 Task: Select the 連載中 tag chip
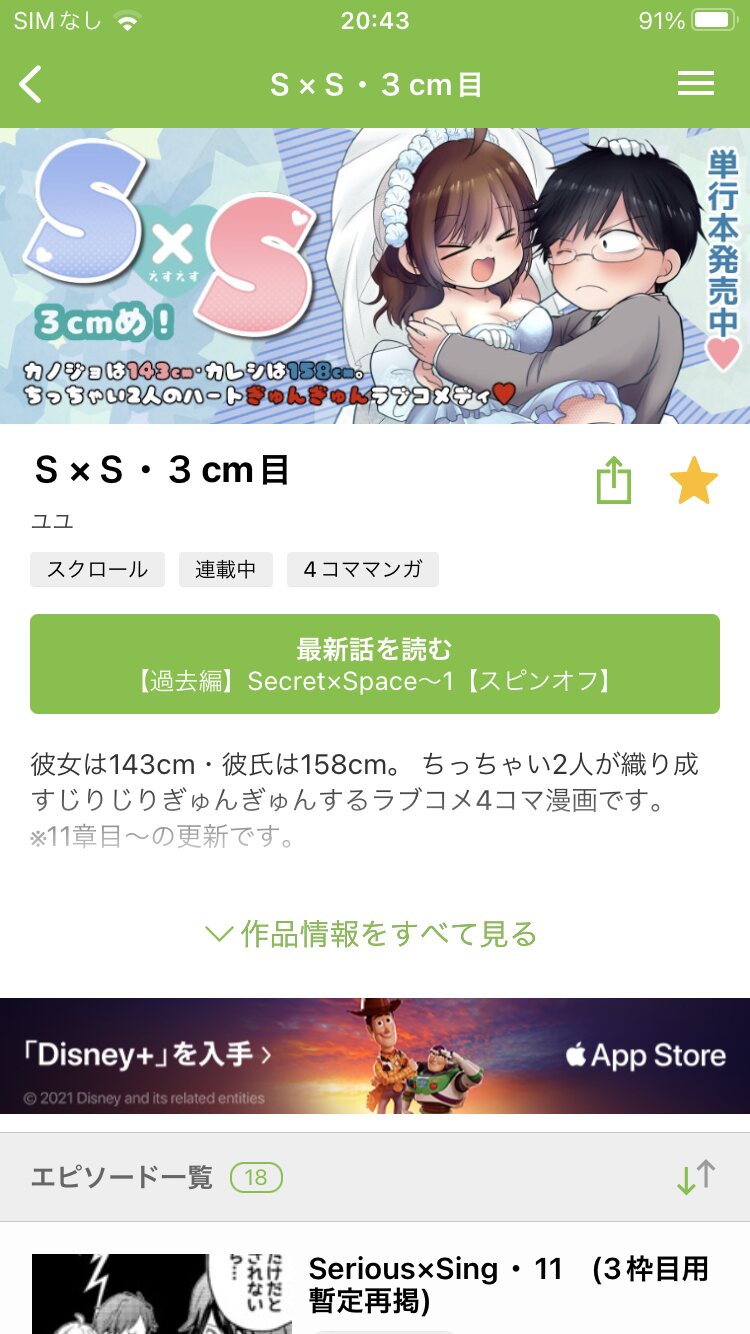click(x=226, y=569)
